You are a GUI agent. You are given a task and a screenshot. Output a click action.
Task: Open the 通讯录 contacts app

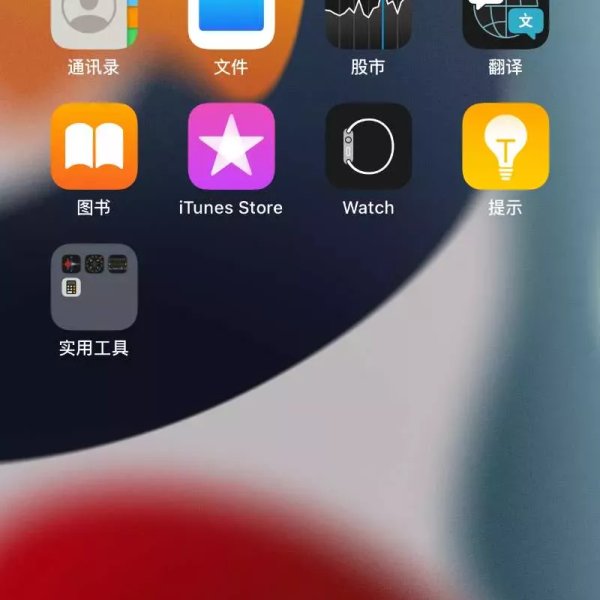tap(94, 22)
